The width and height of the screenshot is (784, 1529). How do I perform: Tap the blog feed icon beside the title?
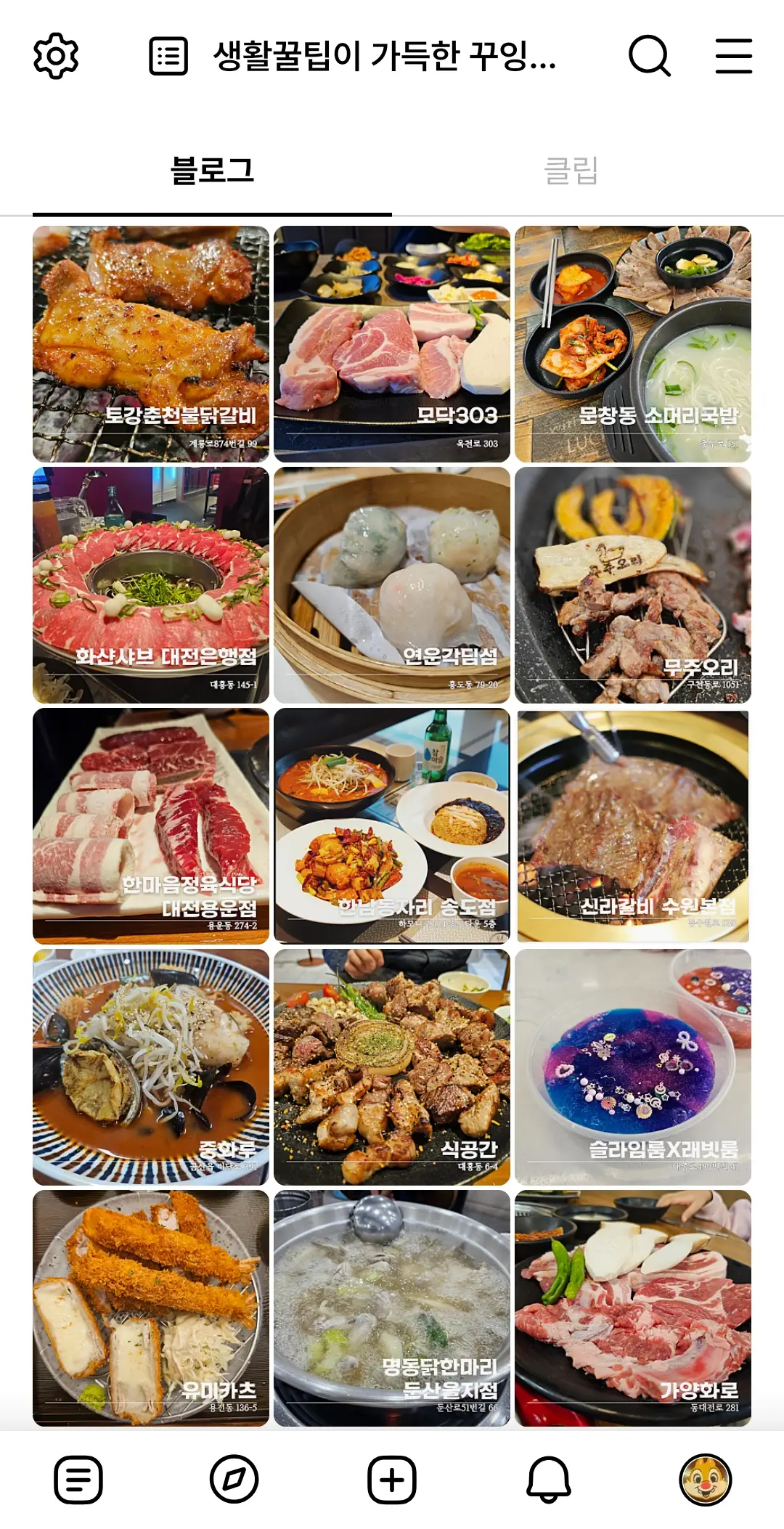(166, 55)
